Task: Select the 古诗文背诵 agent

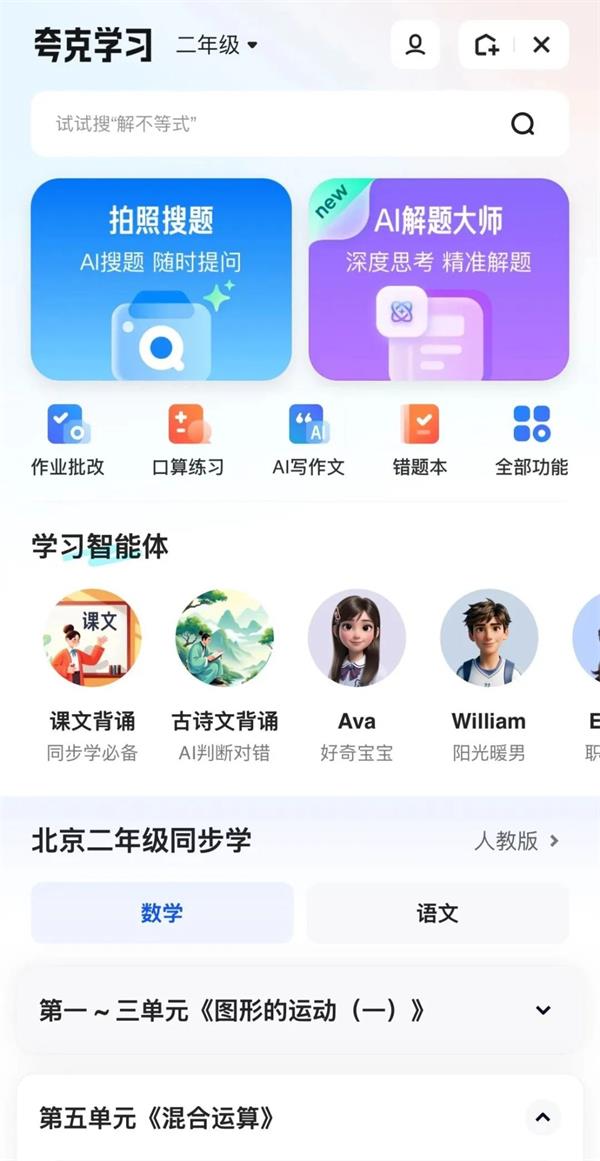Action: click(x=224, y=675)
